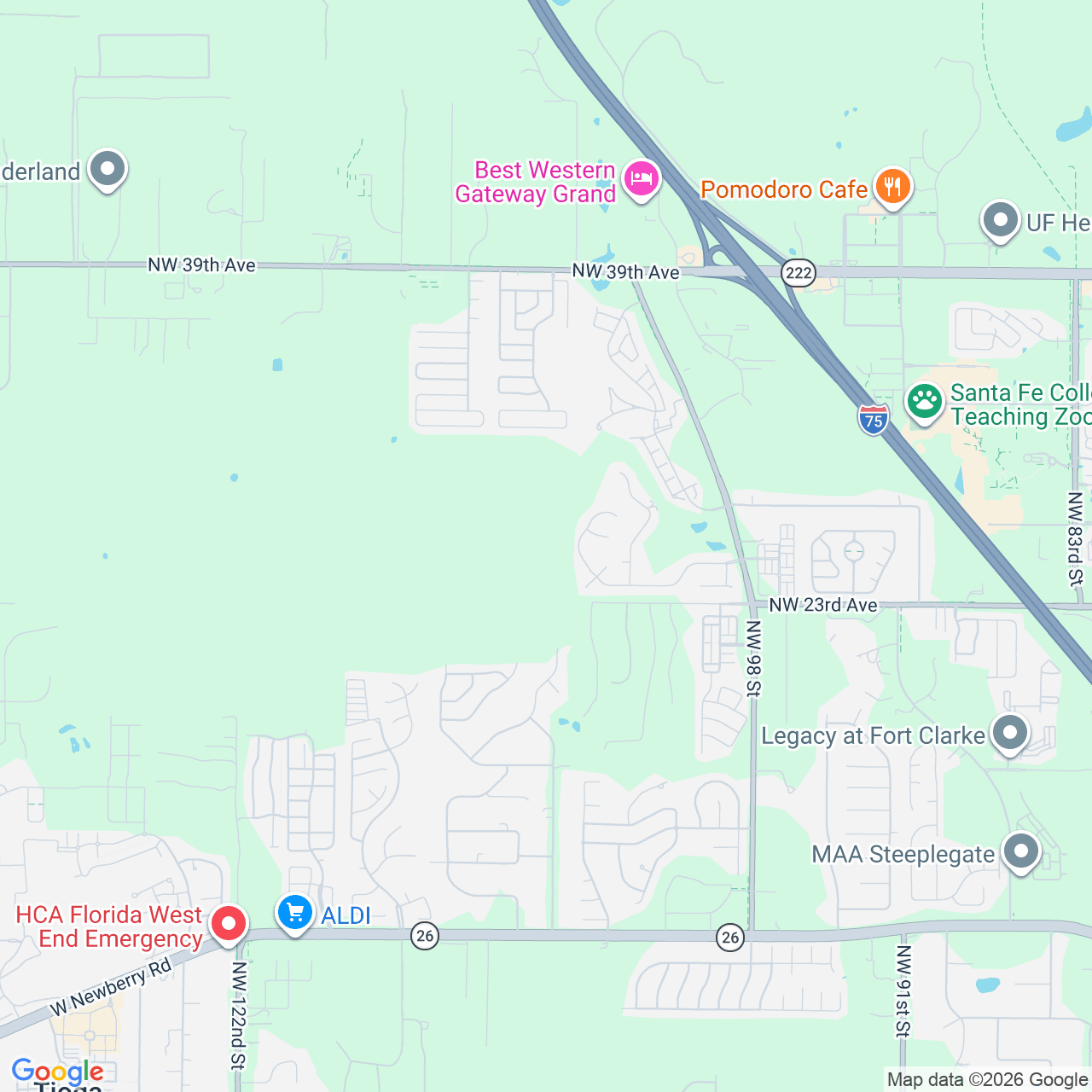Viewport: 1092px width, 1092px height.
Task: Tap the MAA Steeplegate location pin
Action: coord(1021,852)
